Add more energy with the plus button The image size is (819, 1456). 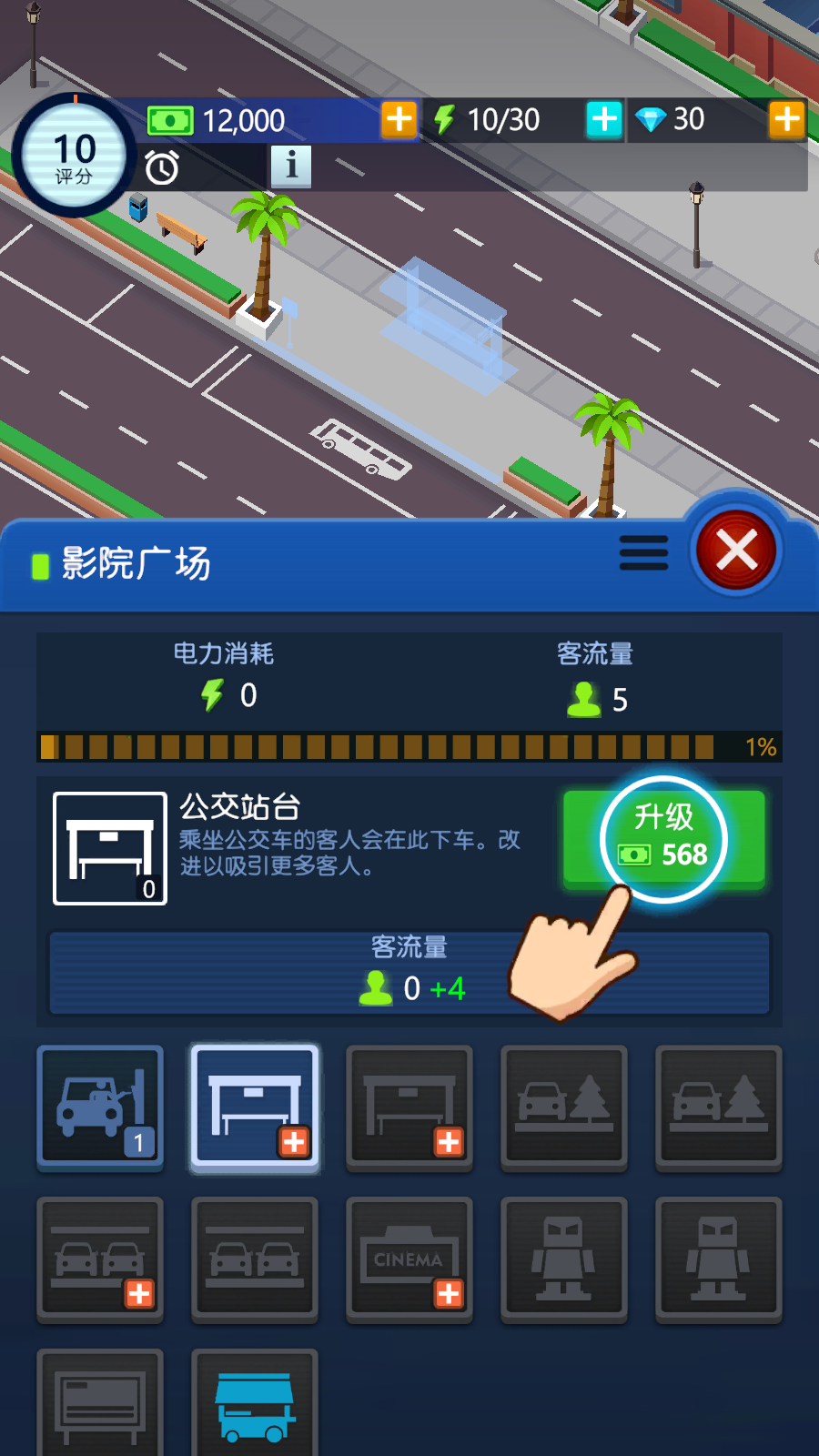[x=604, y=119]
